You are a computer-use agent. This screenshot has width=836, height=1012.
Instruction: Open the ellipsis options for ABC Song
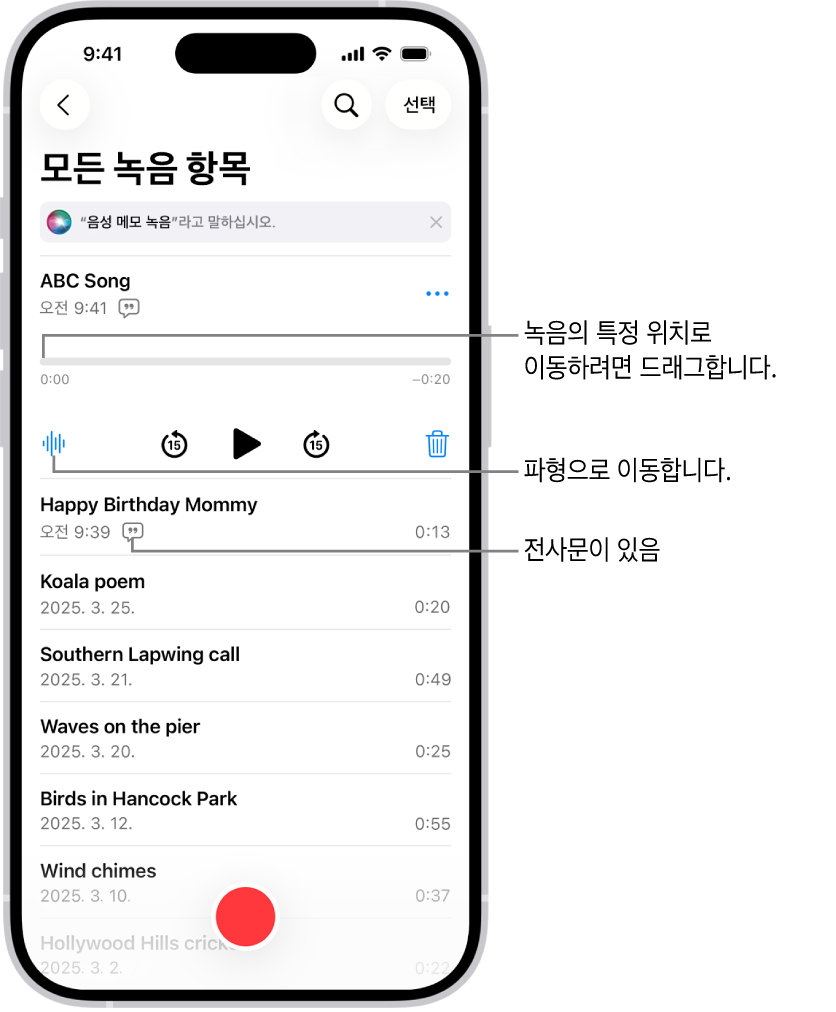[437, 293]
